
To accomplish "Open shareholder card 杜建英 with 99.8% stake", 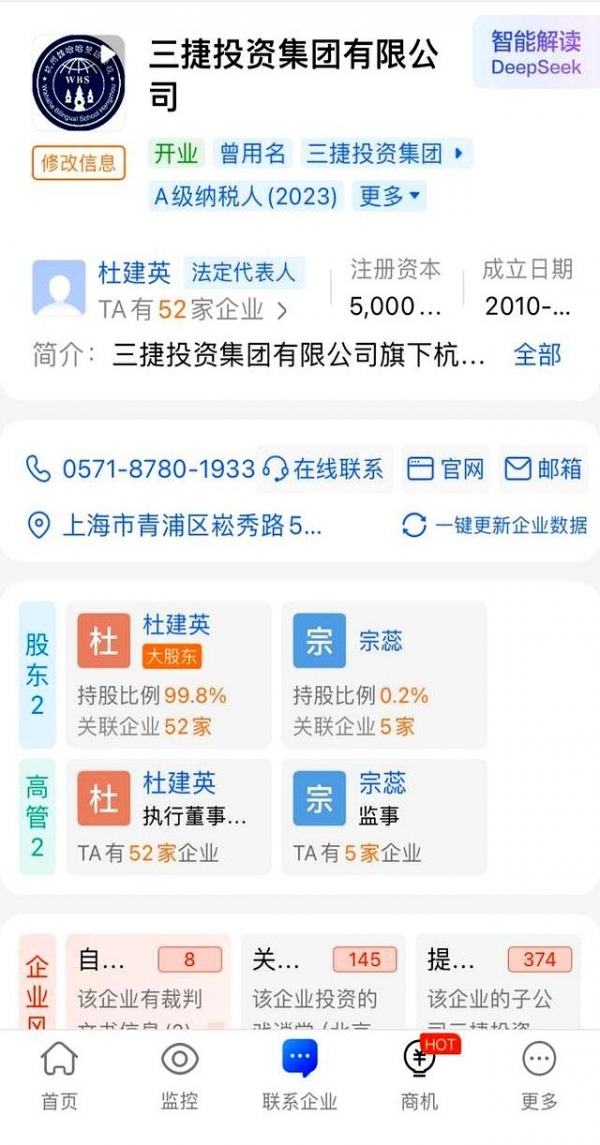I will [168, 674].
